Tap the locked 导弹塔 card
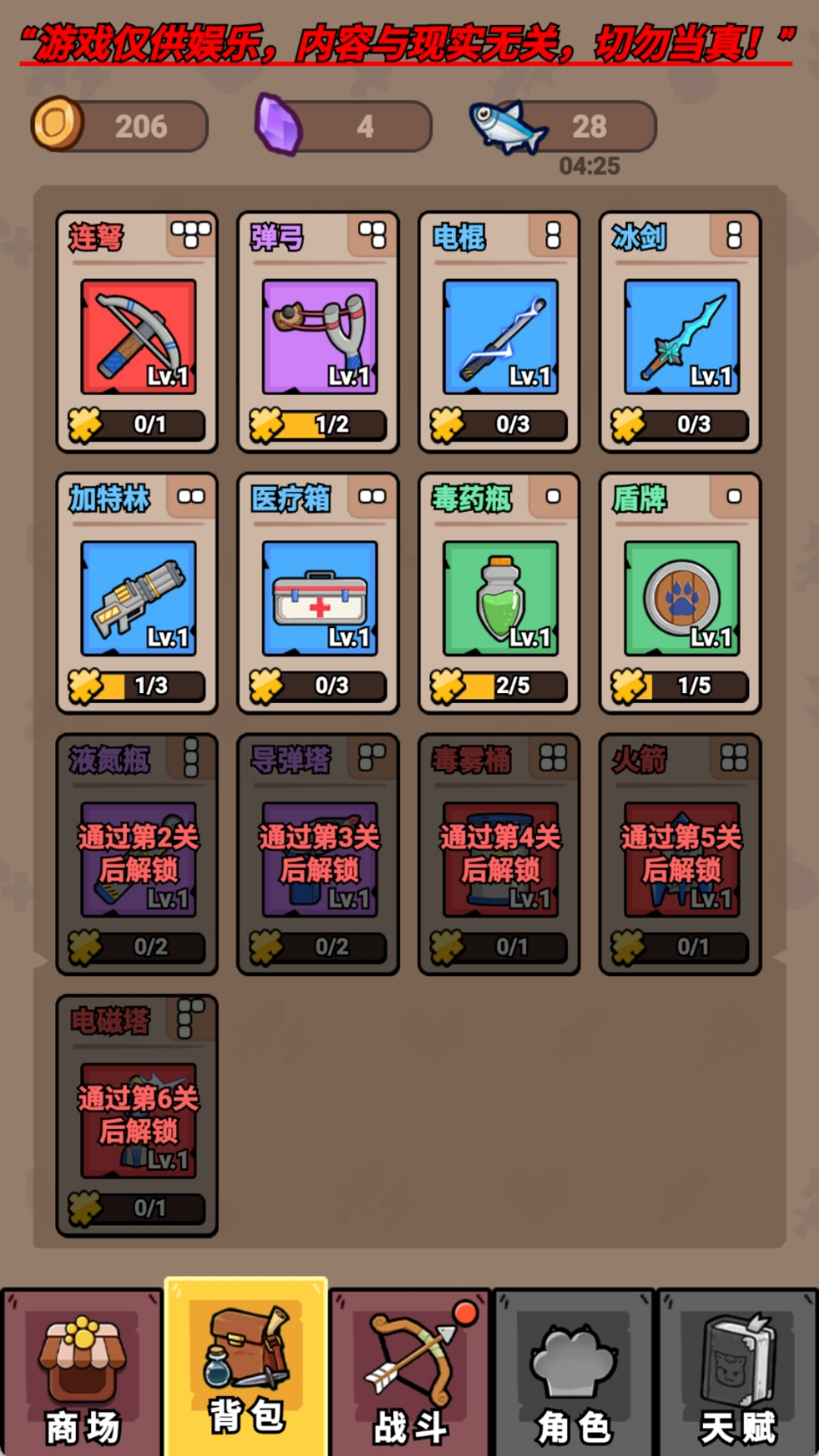The image size is (819, 1456). [318, 854]
